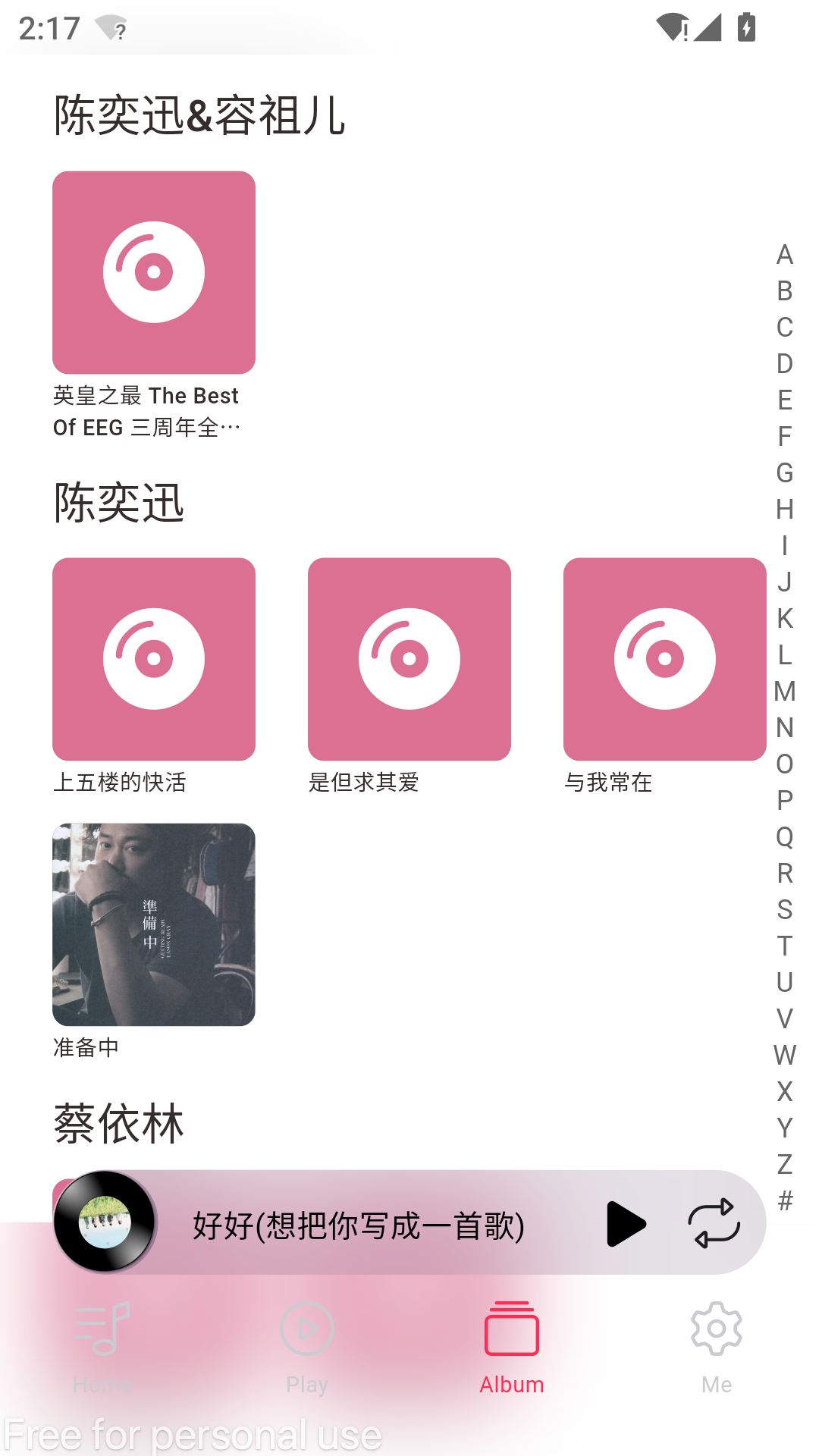Select letter Z in the side index
The image size is (819, 1456).
[x=783, y=1164]
